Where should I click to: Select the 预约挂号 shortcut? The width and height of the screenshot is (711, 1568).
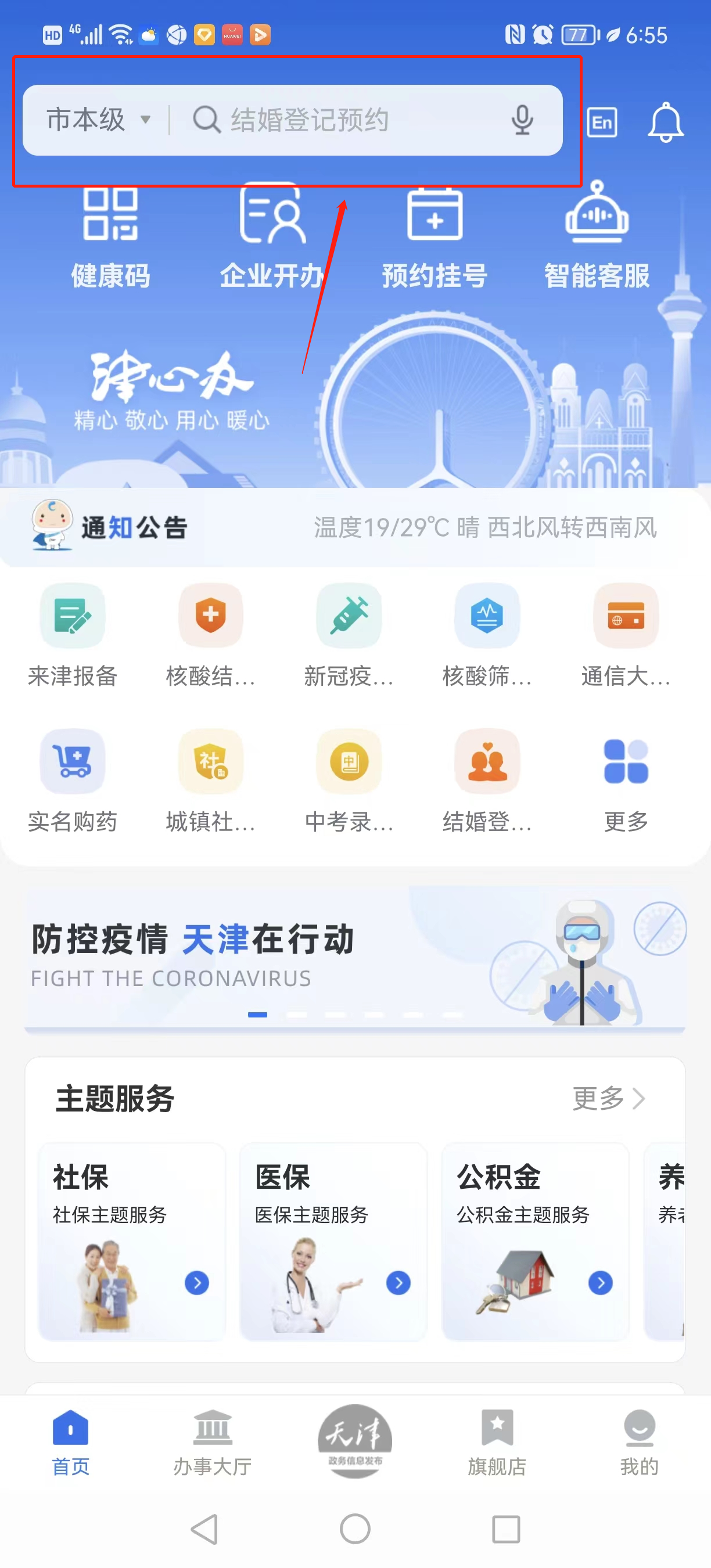click(435, 238)
